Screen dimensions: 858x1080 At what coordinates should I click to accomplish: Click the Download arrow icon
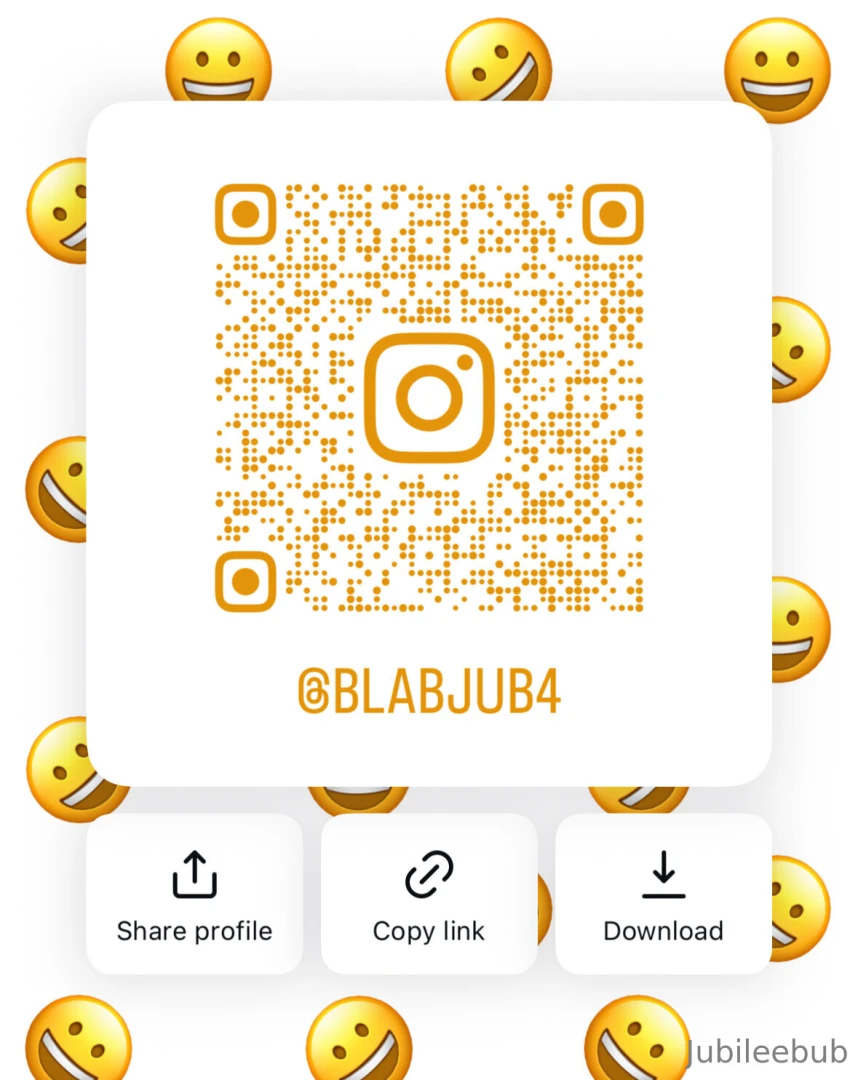coord(663,875)
